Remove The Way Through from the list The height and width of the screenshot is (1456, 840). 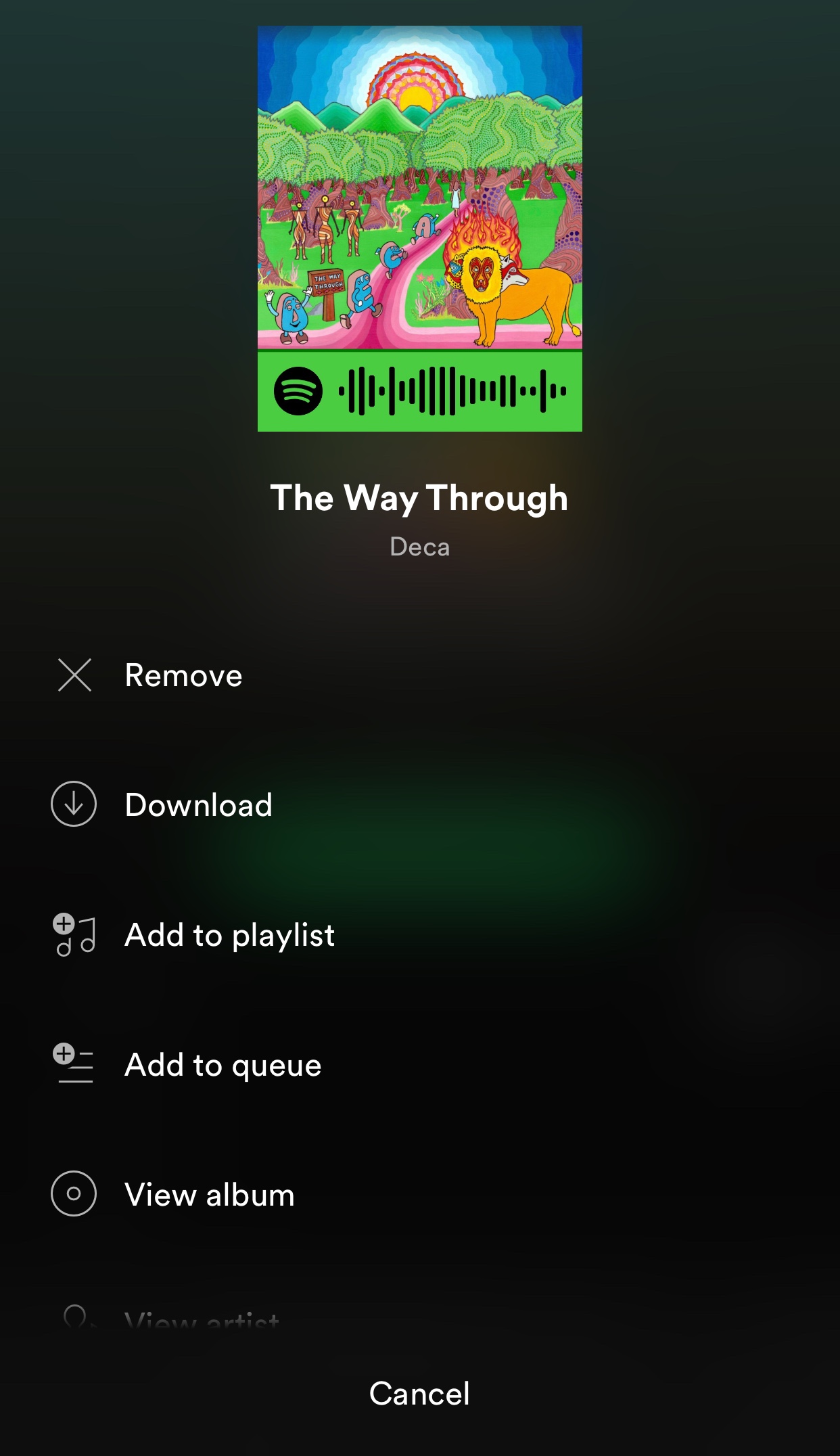pyautogui.click(x=183, y=675)
